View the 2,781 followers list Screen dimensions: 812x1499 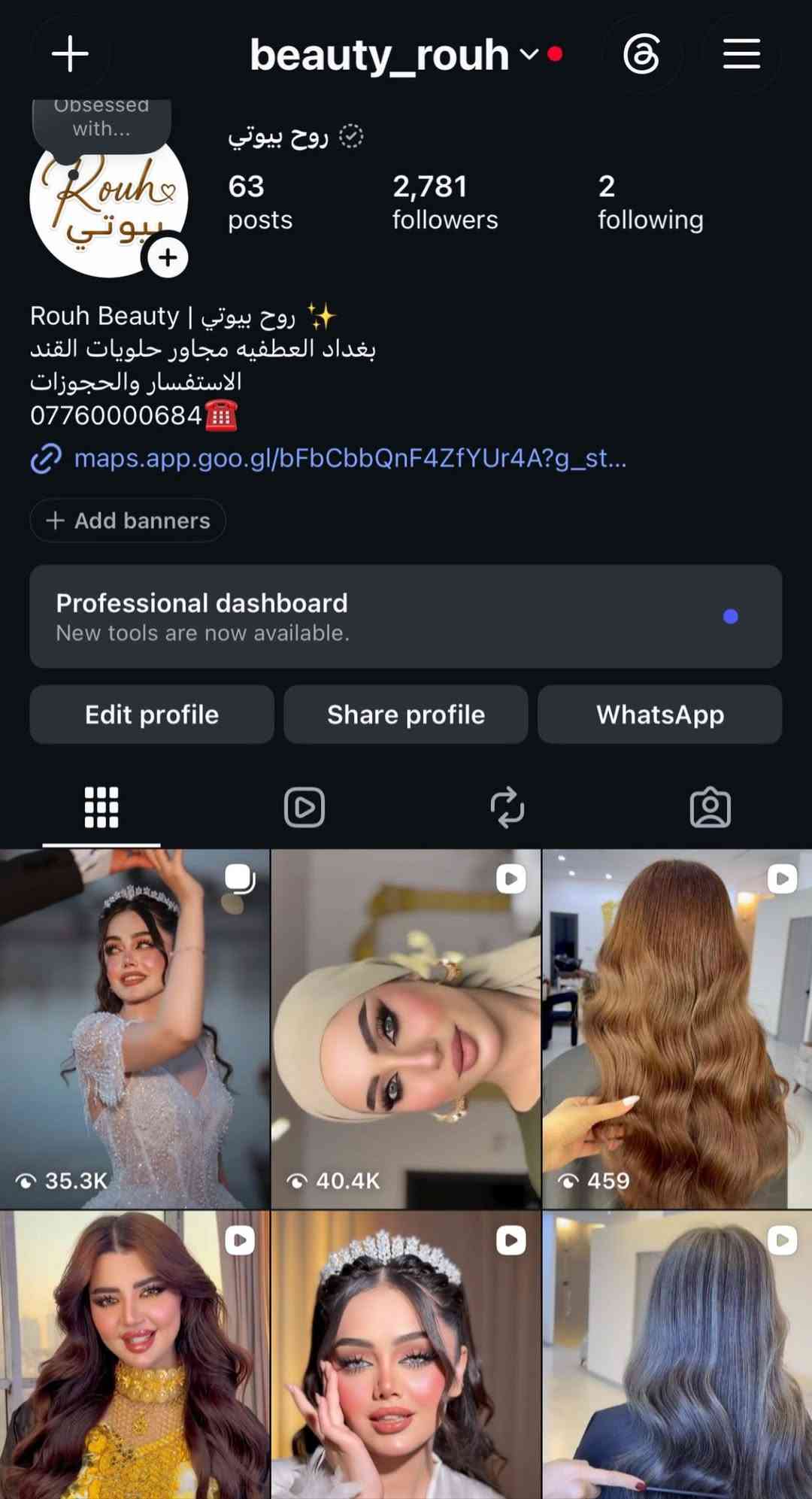[x=444, y=202]
